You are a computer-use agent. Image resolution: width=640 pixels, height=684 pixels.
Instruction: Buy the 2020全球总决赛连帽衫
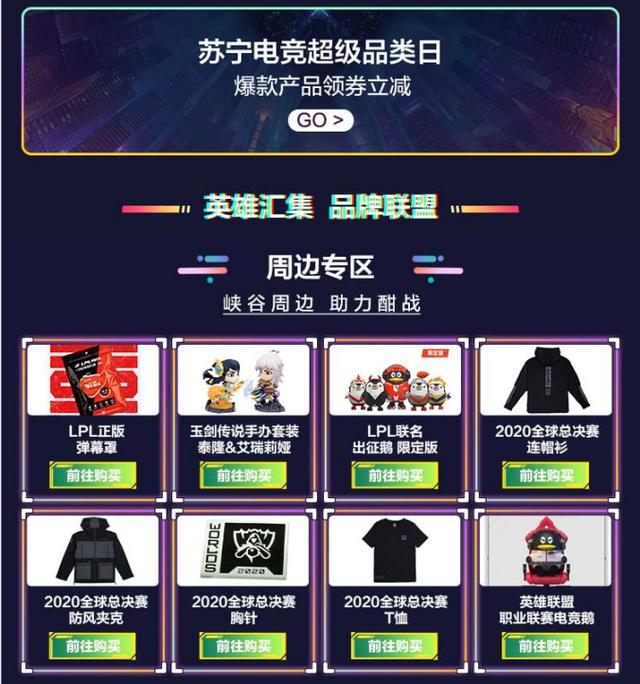point(546,475)
